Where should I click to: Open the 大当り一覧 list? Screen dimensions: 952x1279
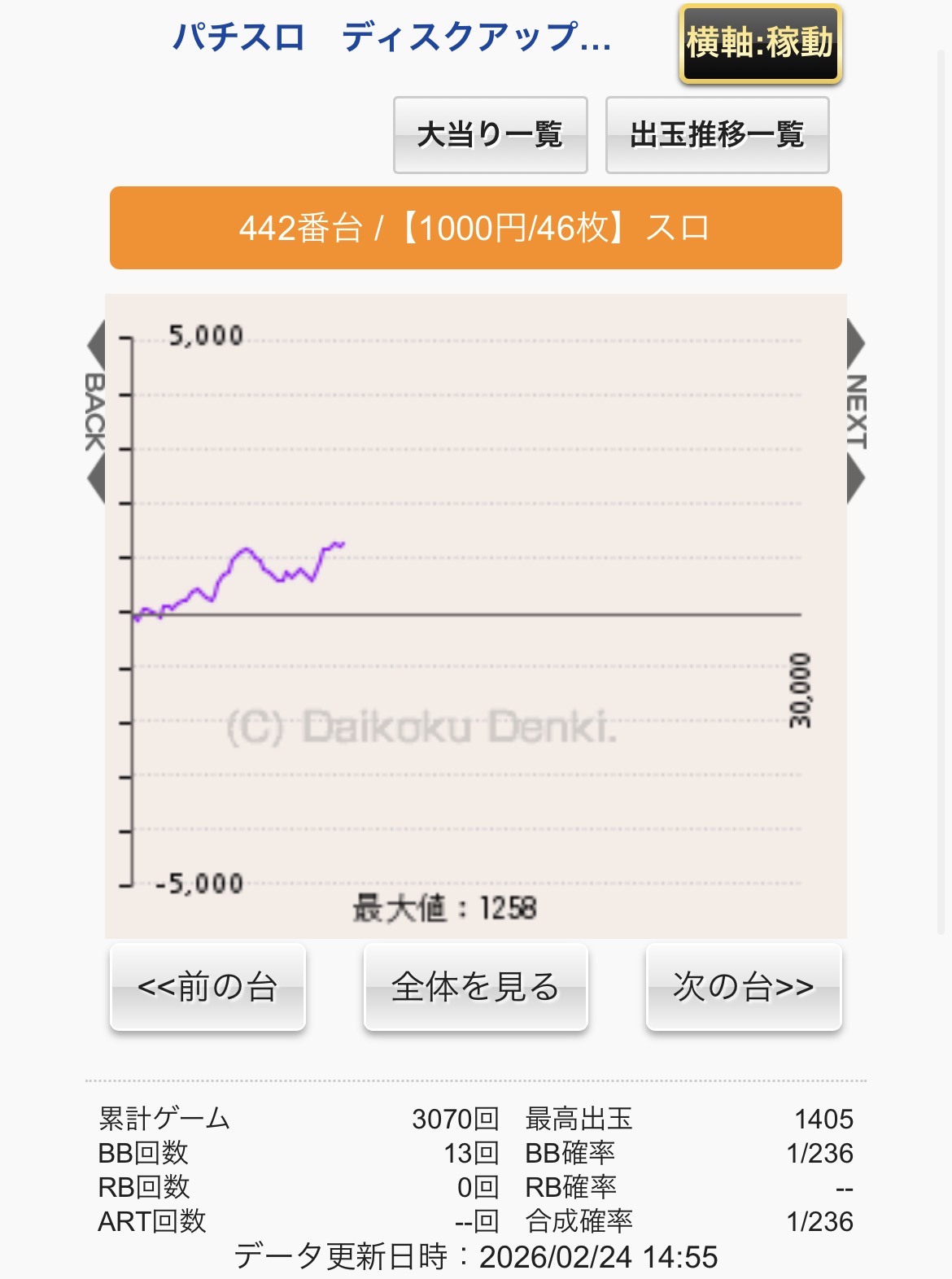coord(490,135)
